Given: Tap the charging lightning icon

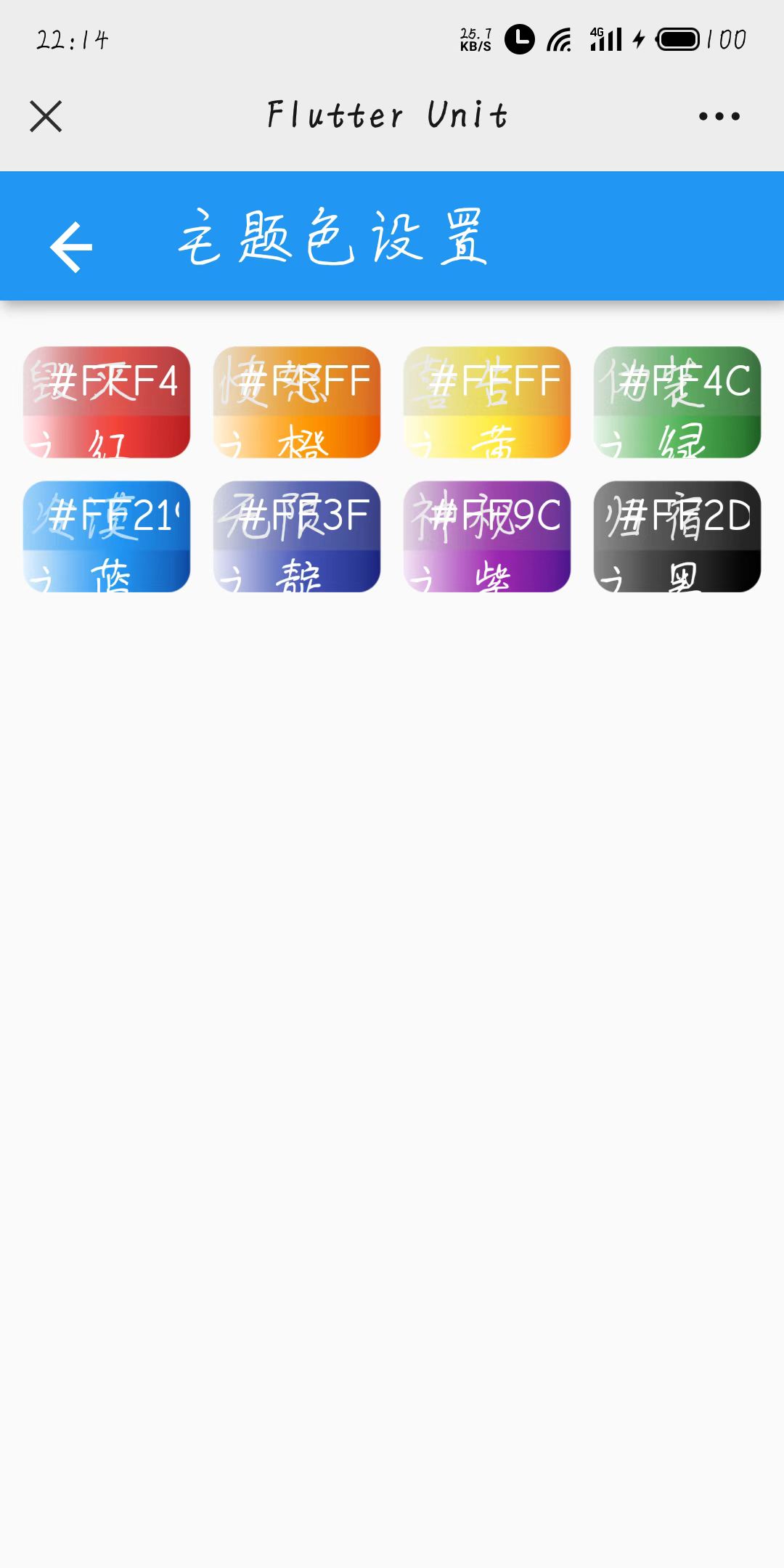Looking at the screenshot, I should 638,40.
